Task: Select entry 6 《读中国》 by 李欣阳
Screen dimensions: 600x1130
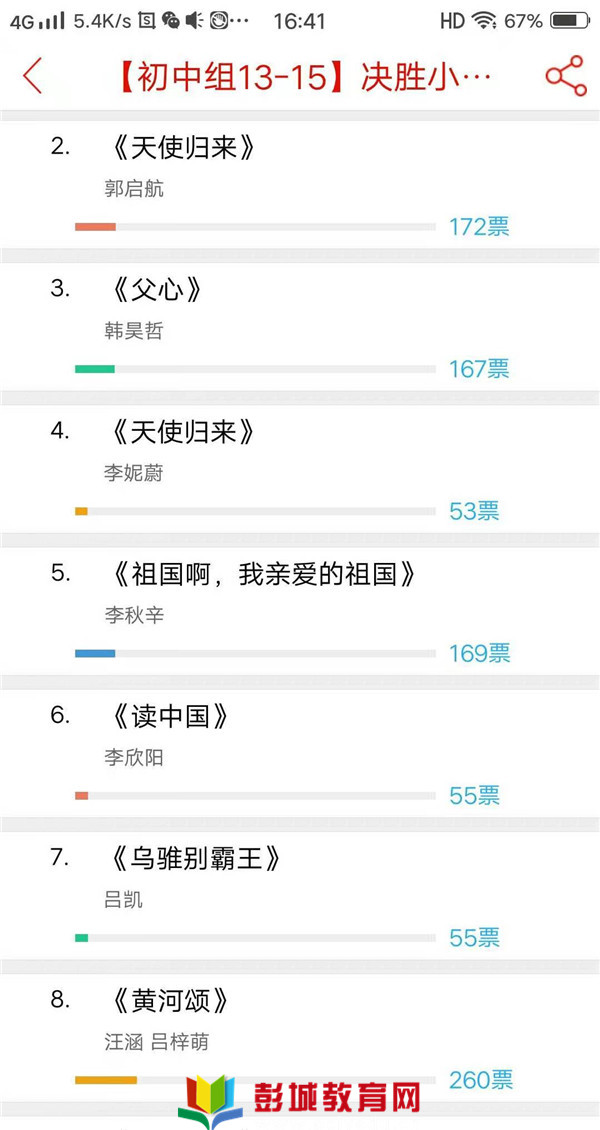Action: coord(300,753)
